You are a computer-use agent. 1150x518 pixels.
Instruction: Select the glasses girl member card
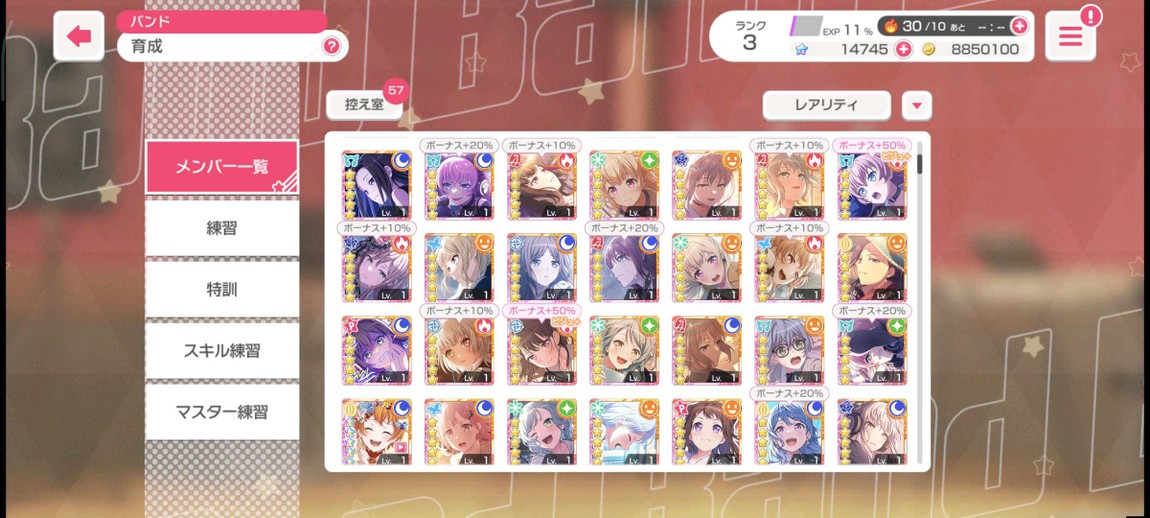click(789, 351)
